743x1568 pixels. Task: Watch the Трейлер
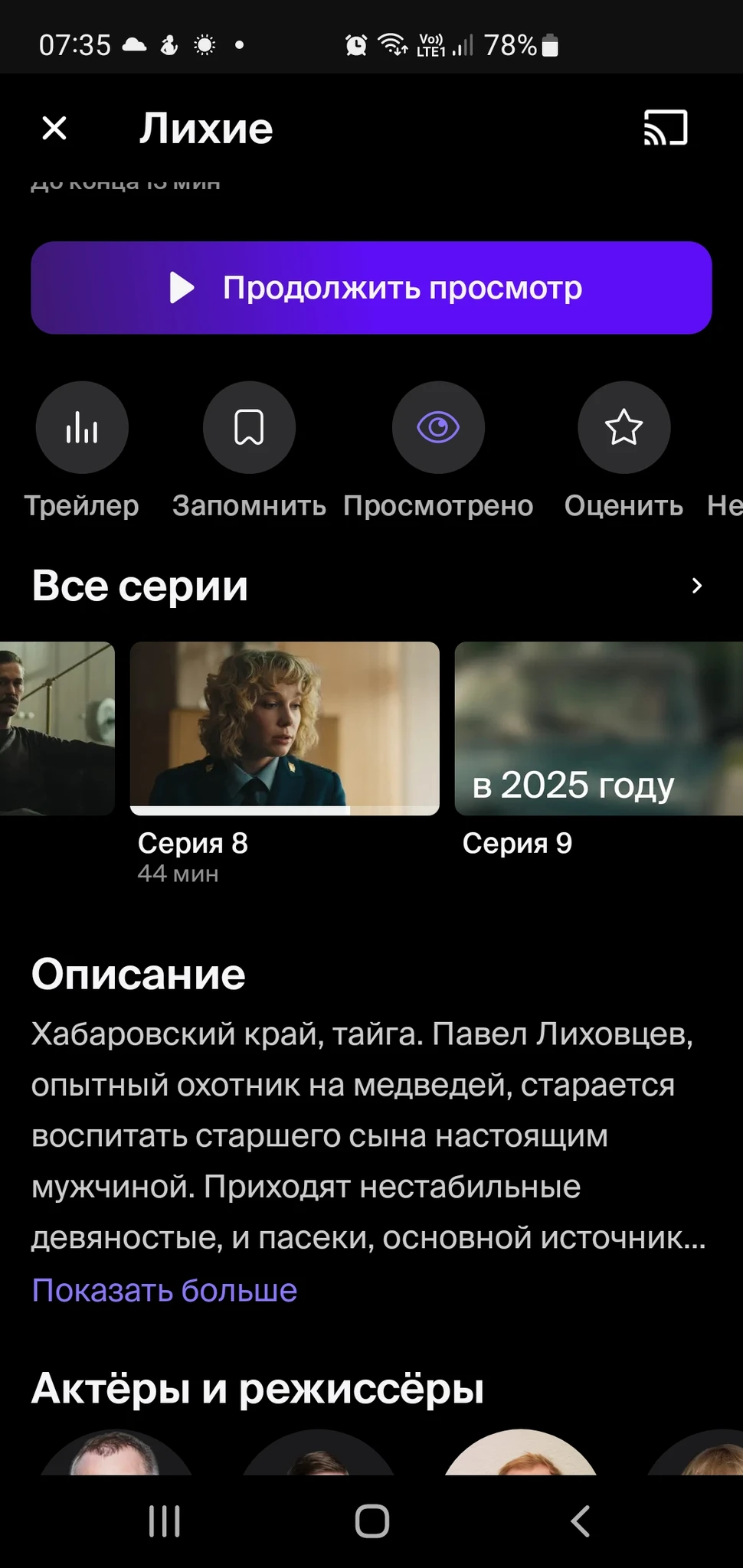(x=82, y=427)
